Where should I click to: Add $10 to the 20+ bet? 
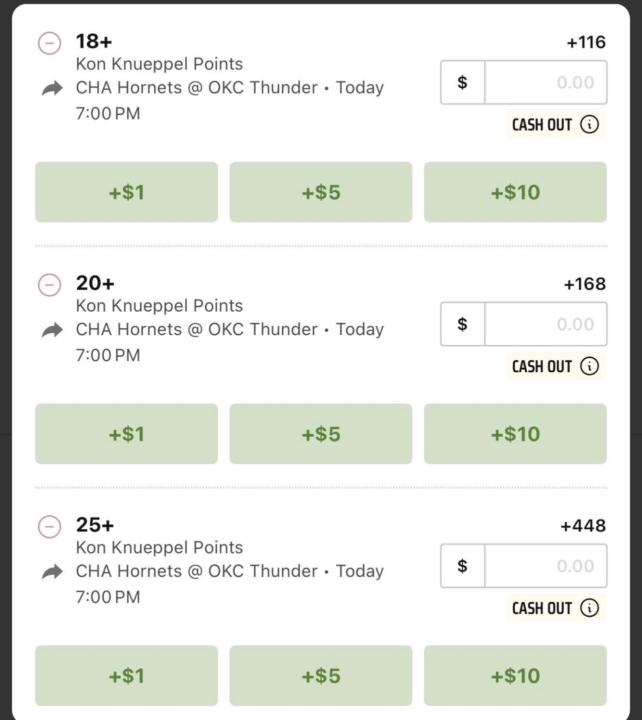(515, 434)
